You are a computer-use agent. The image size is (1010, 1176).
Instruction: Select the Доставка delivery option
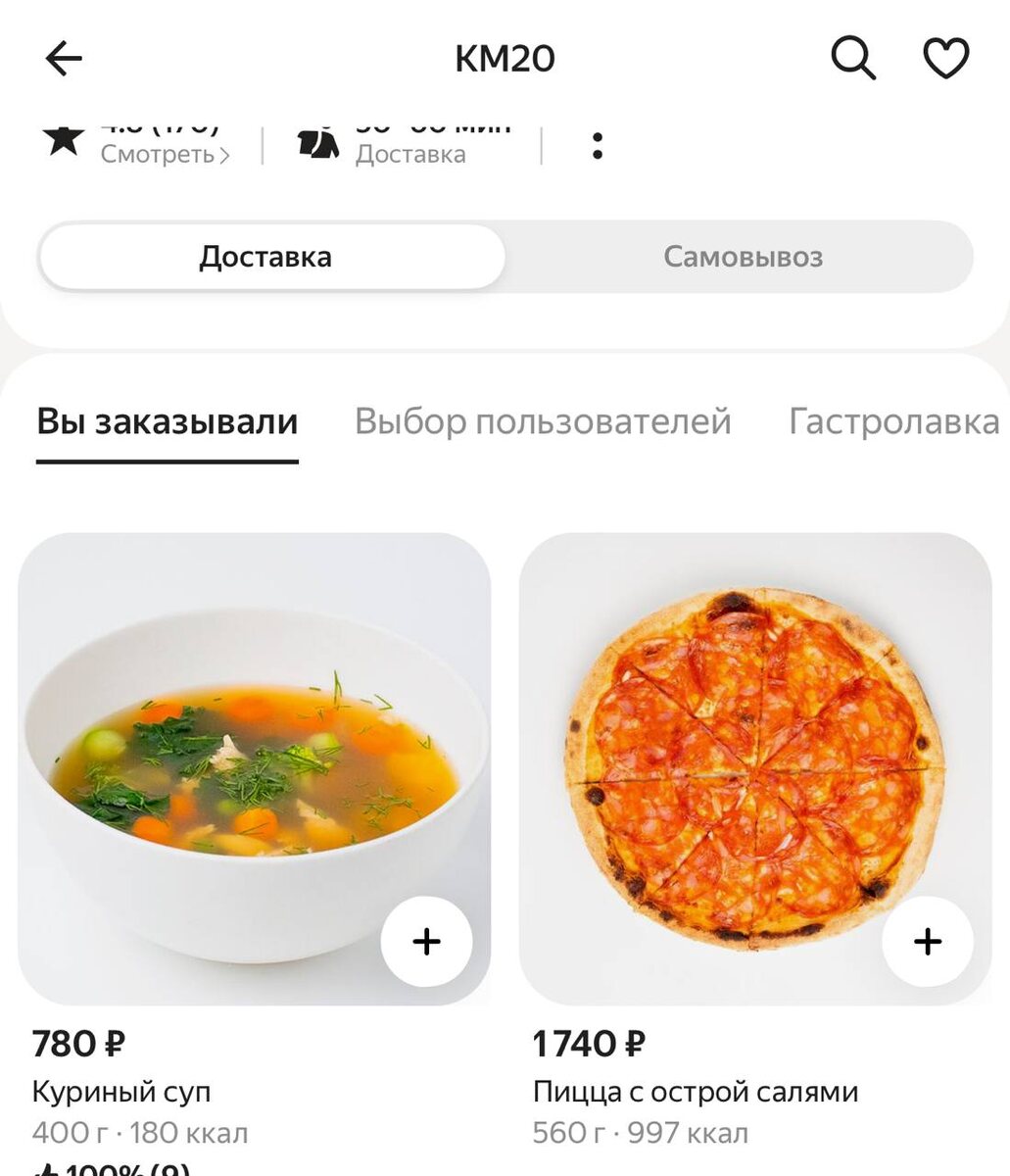265,257
